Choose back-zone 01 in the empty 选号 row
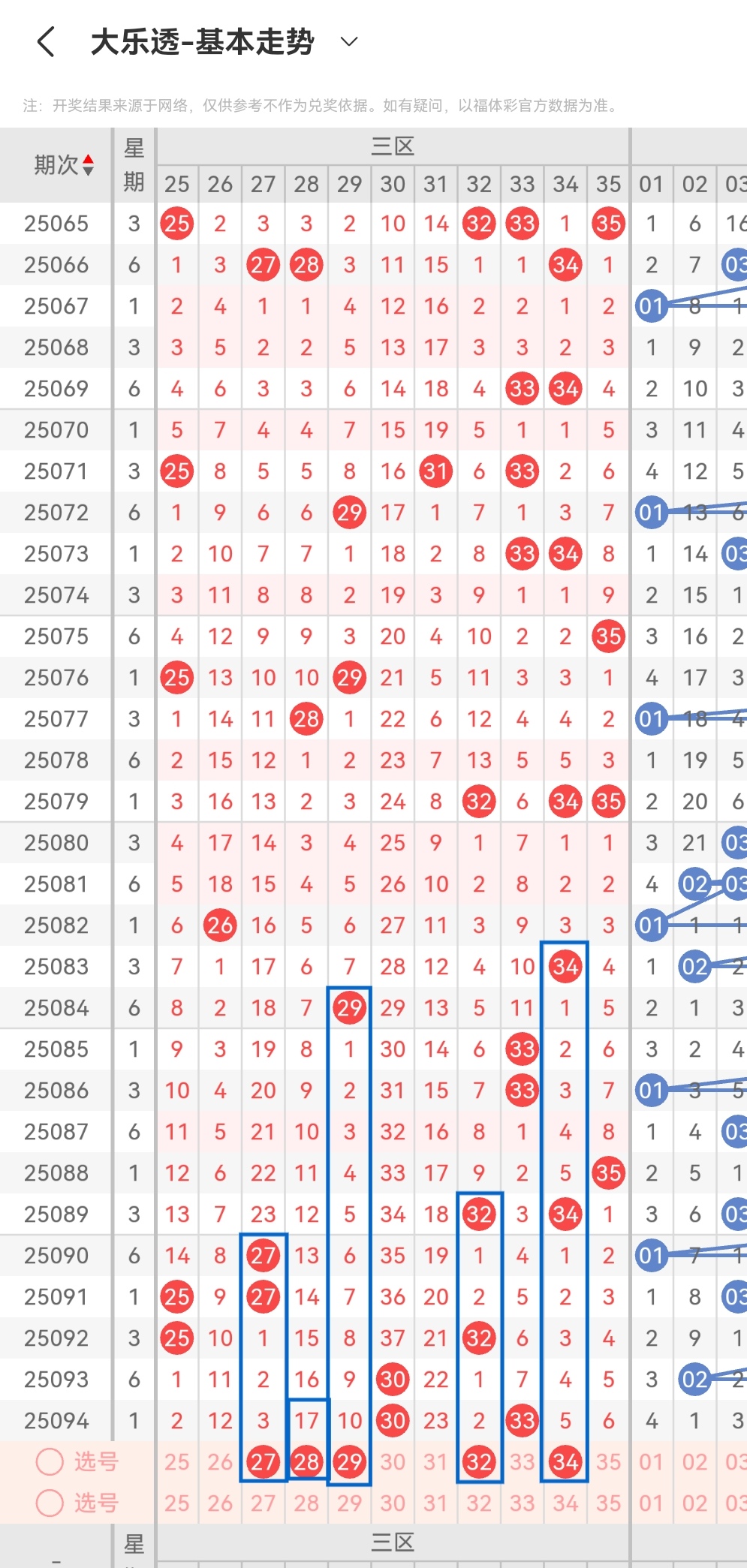Screen dimensions: 747x1568 tap(652, 1503)
